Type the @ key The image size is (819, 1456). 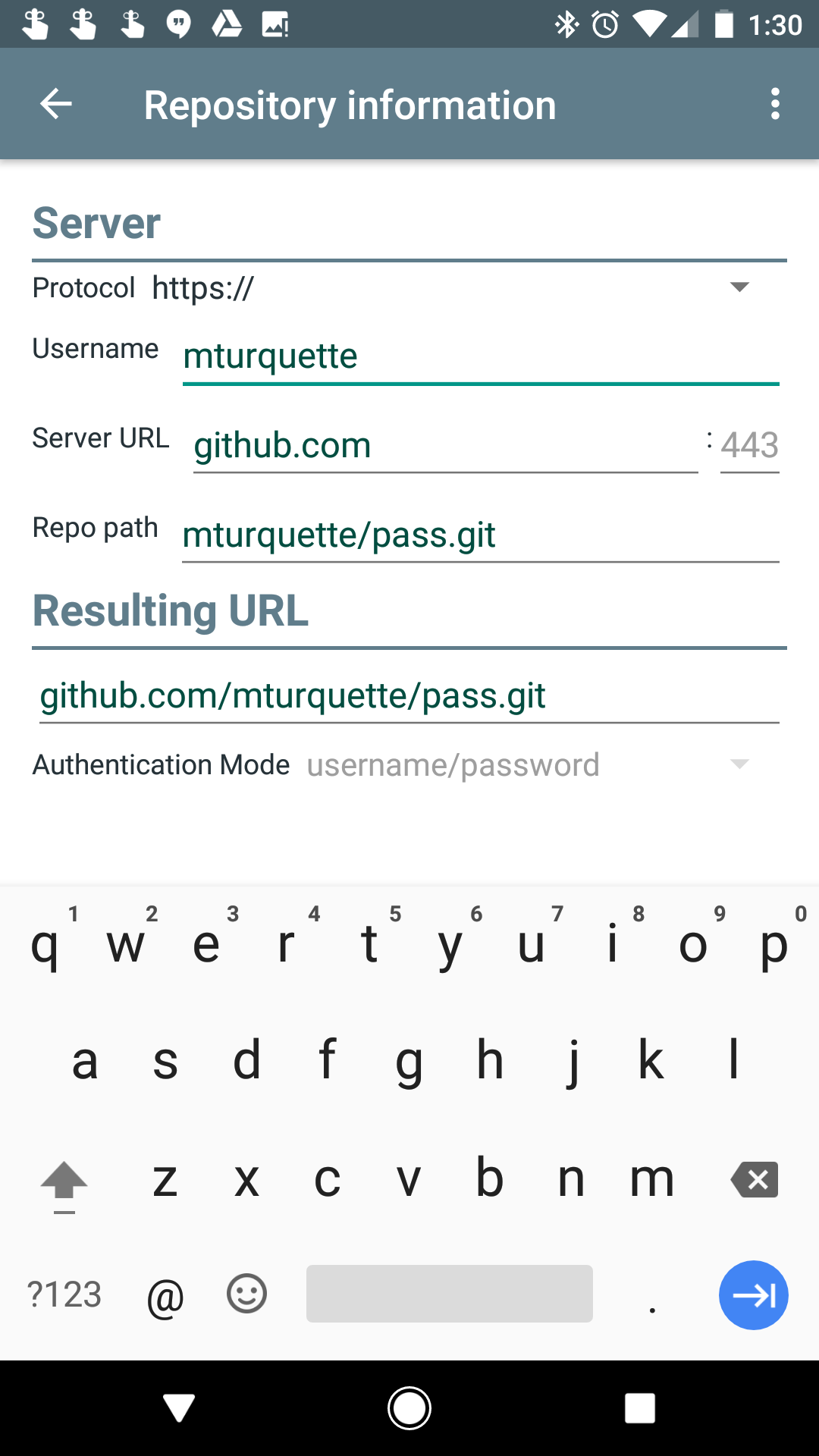point(165,1296)
